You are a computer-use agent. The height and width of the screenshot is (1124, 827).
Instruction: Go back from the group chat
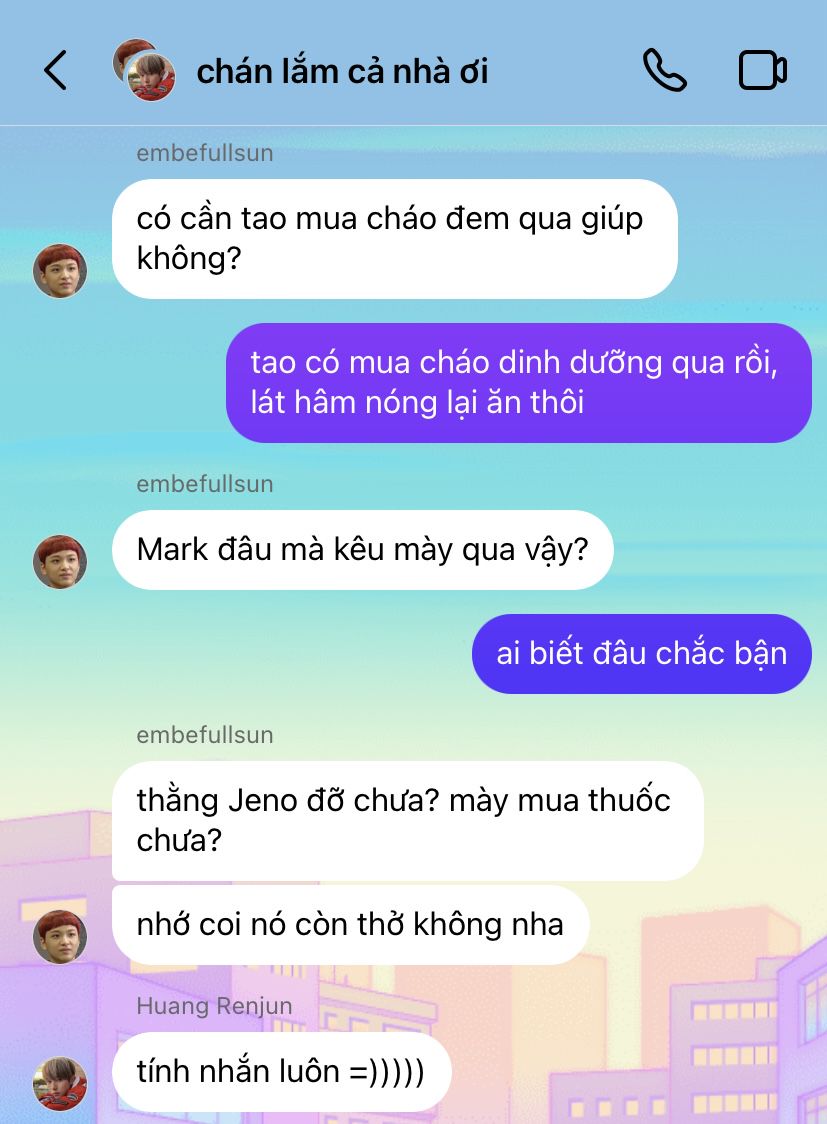coord(55,71)
